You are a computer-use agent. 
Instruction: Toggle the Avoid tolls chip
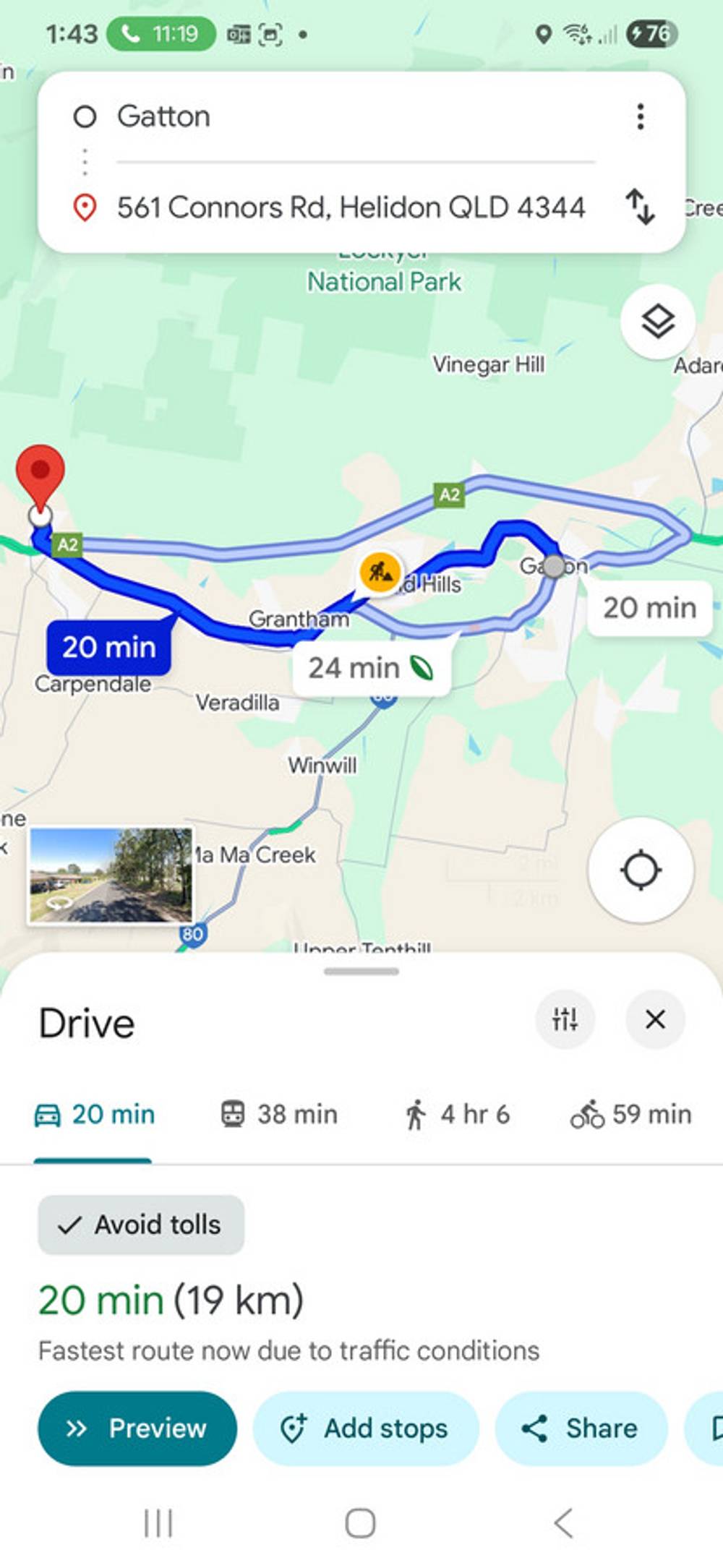[141, 1225]
